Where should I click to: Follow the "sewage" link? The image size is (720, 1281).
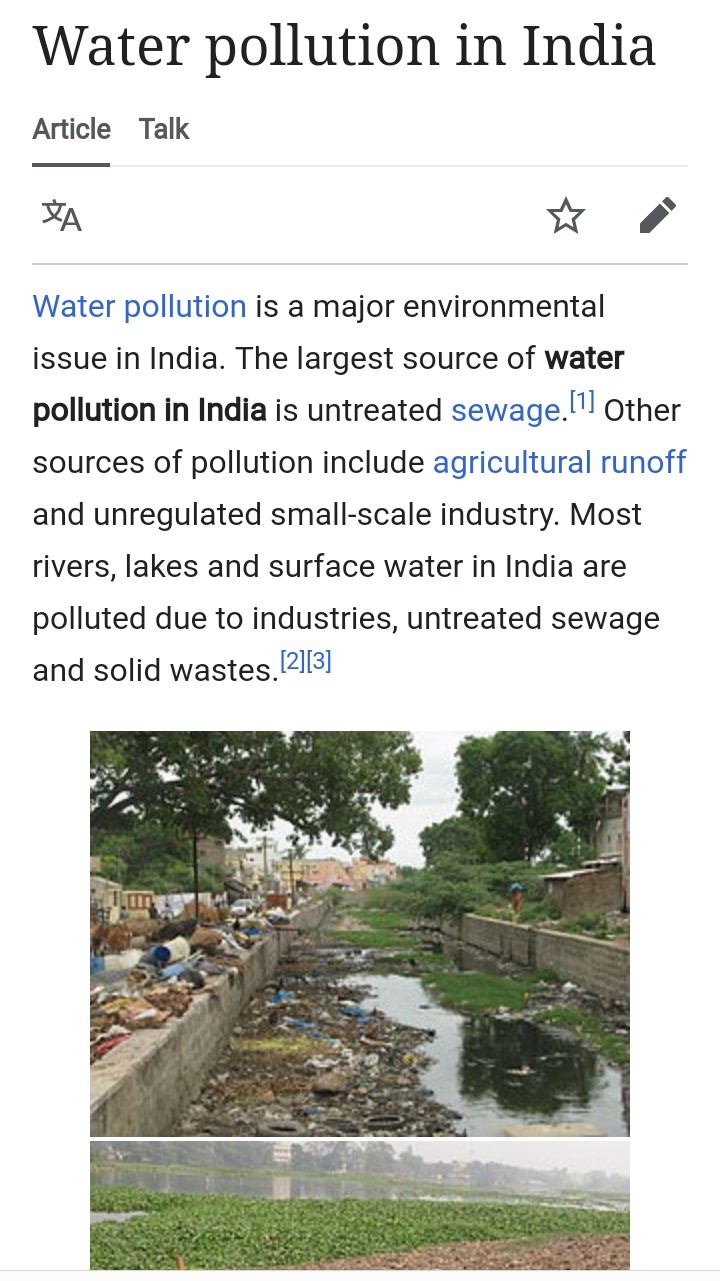(505, 410)
